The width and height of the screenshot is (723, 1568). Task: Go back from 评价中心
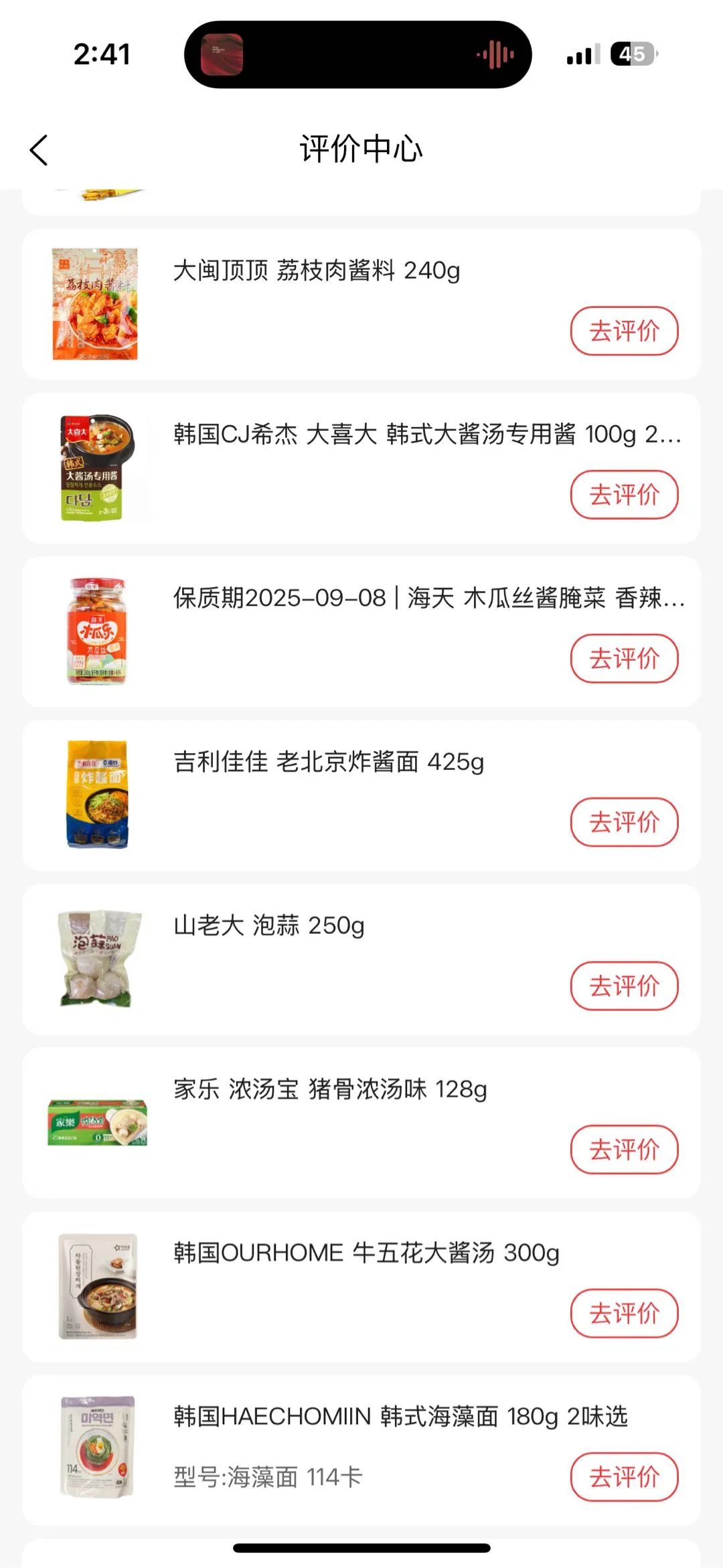tap(39, 150)
